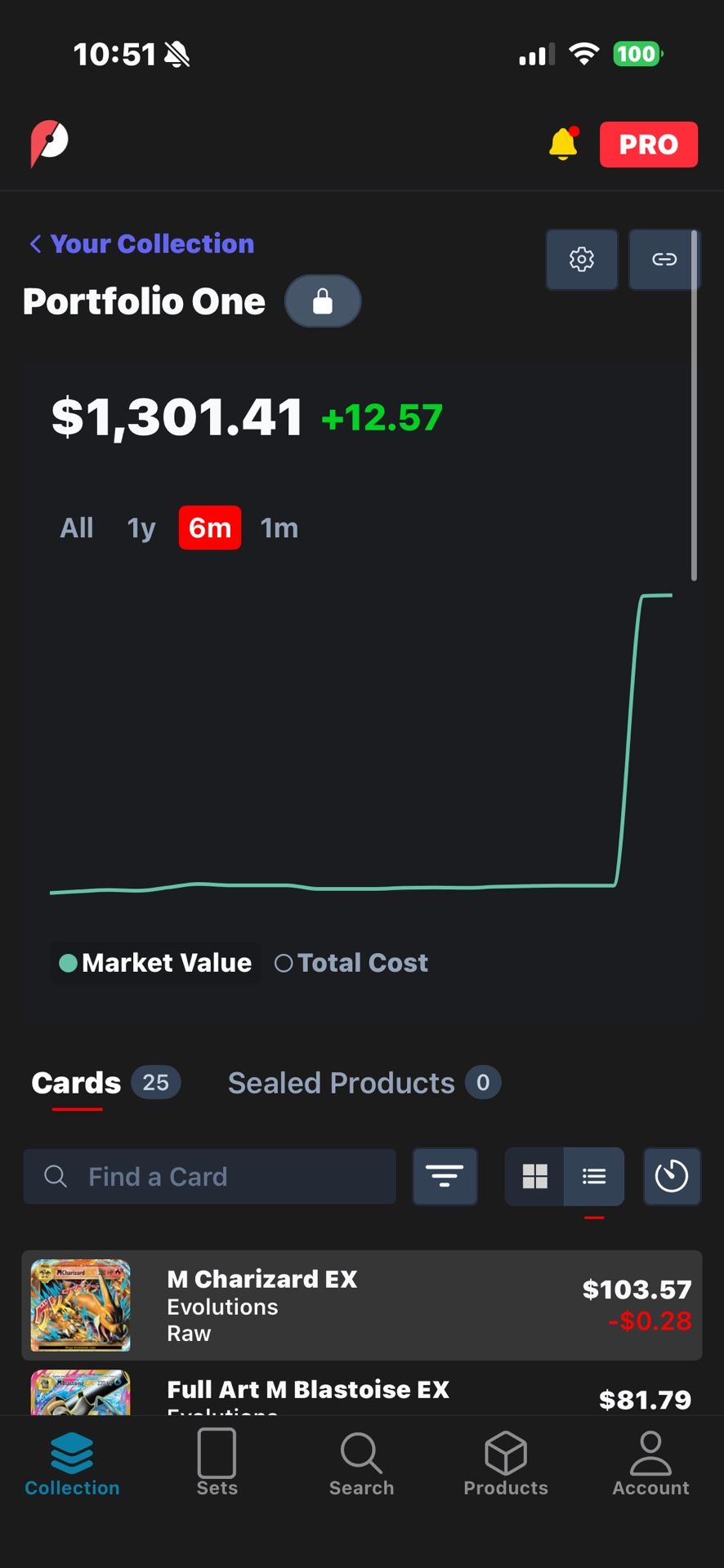Show the 1m chart range
The height and width of the screenshot is (1568, 724).
click(x=279, y=528)
